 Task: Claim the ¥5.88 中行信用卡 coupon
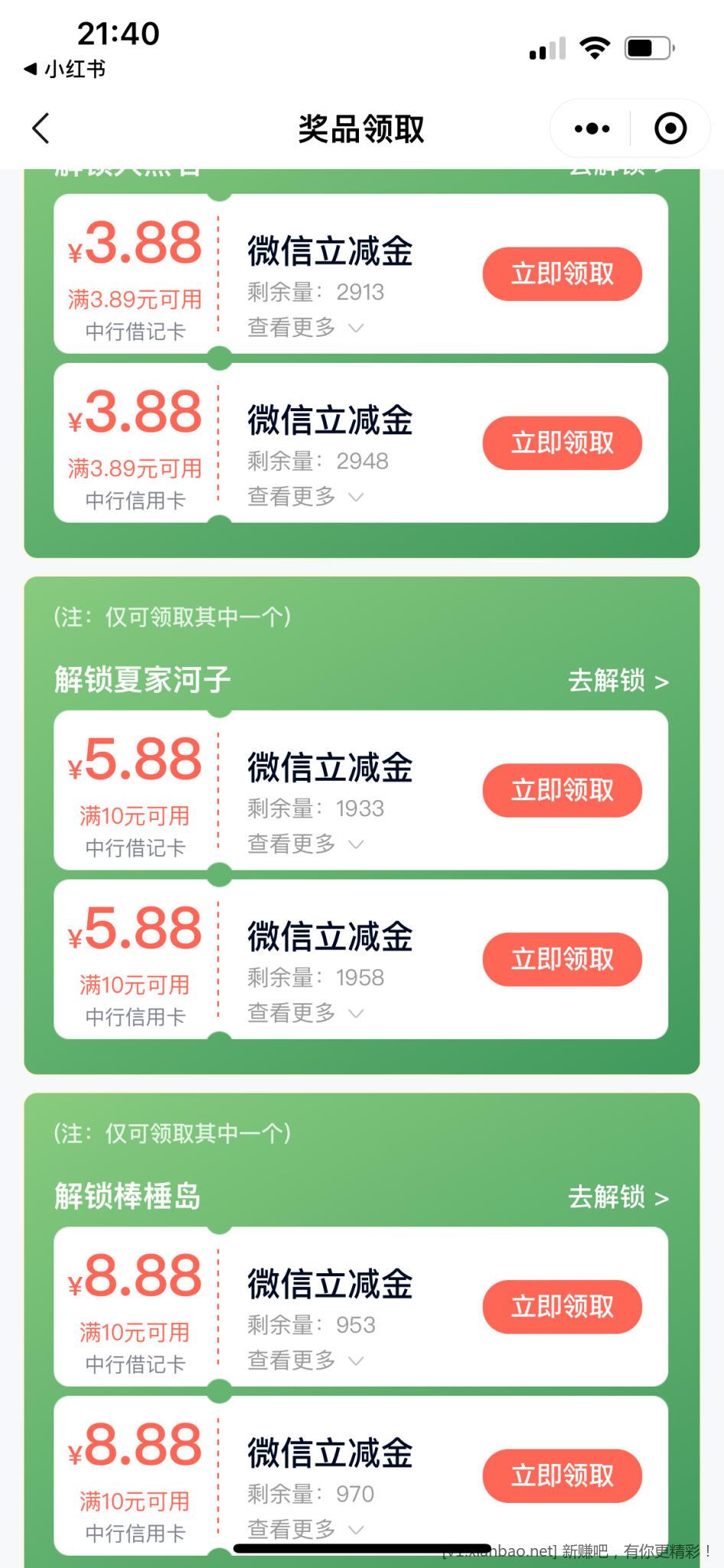click(x=562, y=959)
